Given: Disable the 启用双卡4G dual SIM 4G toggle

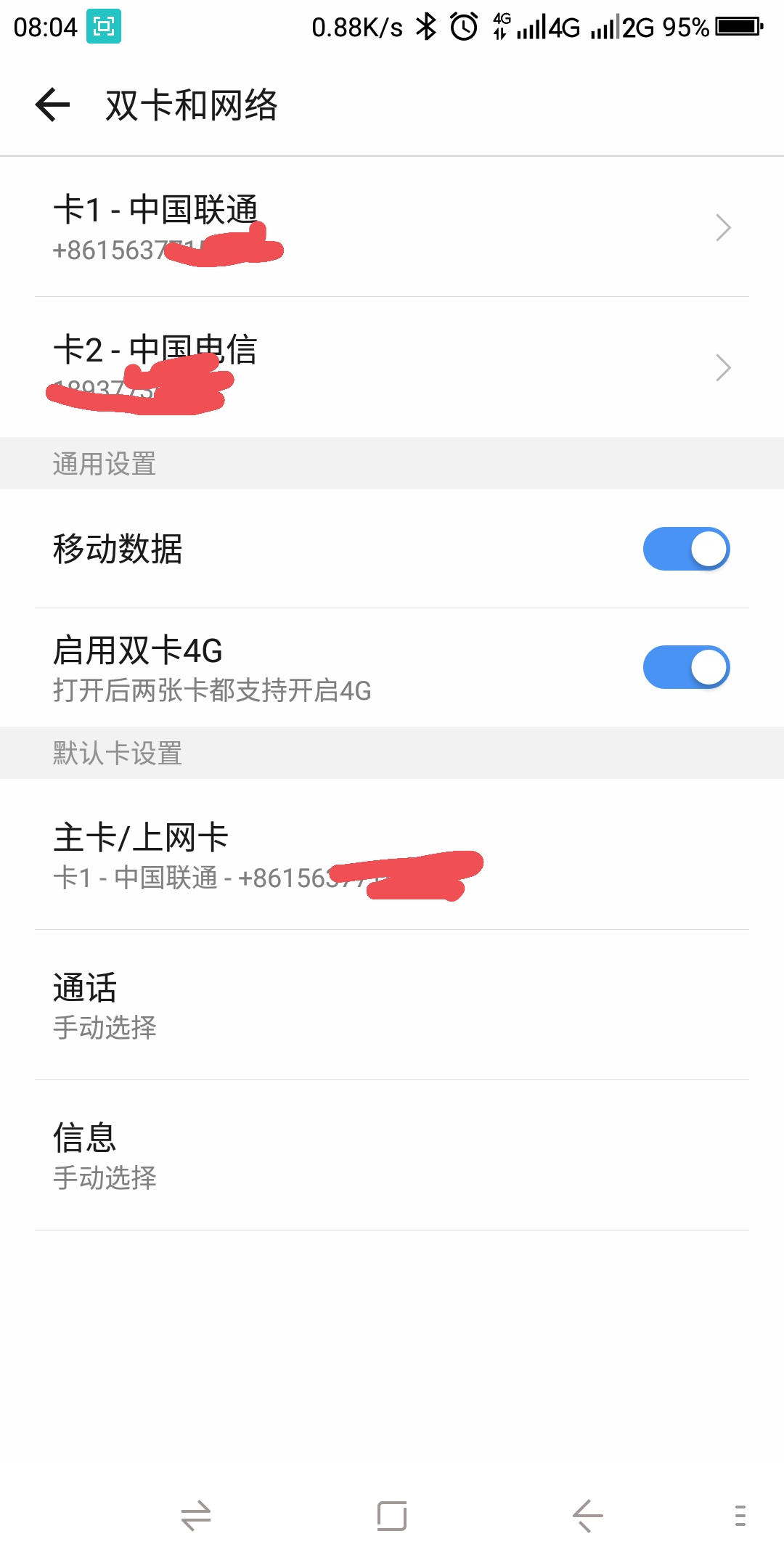Looking at the screenshot, I should 685,666.
